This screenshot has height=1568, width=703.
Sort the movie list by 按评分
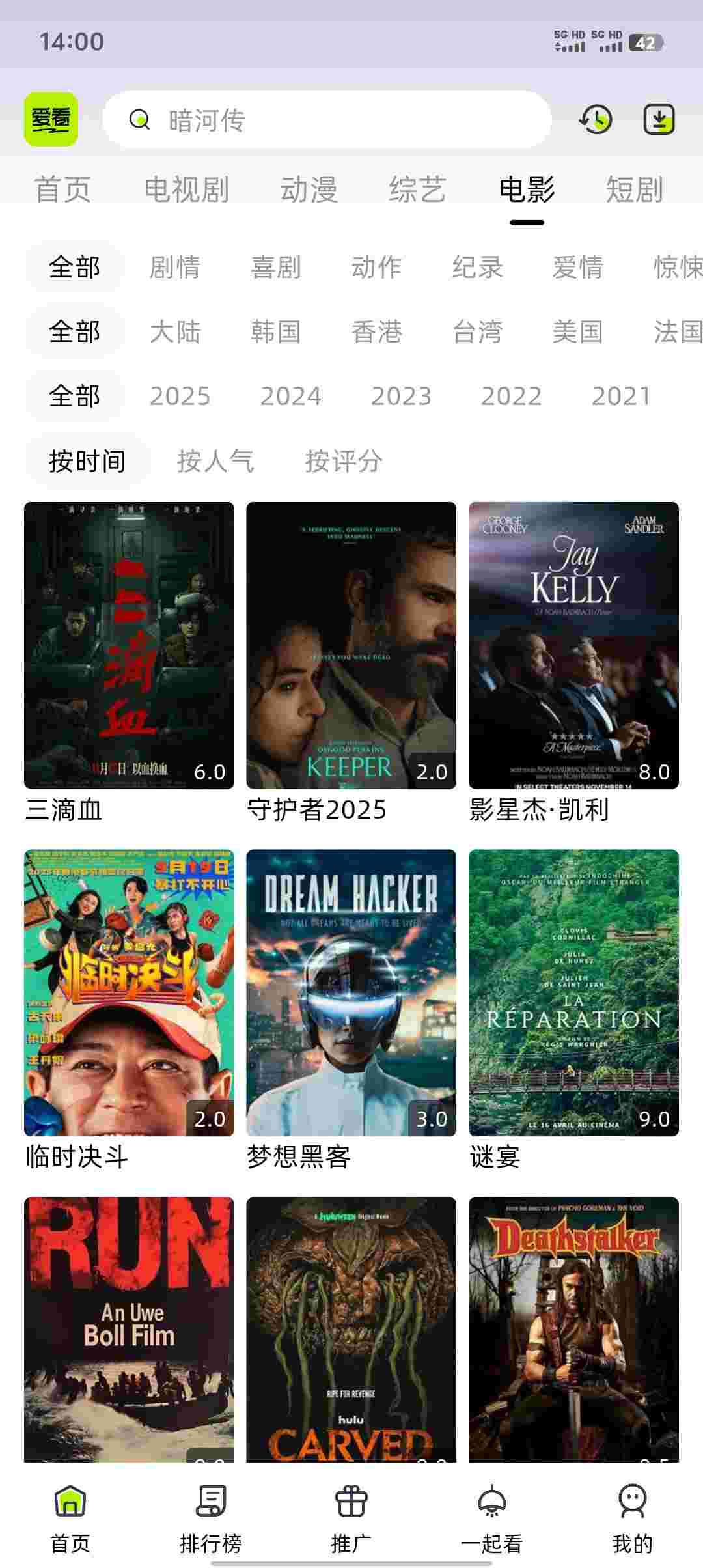pyautogui.click(x=344, y=461)
